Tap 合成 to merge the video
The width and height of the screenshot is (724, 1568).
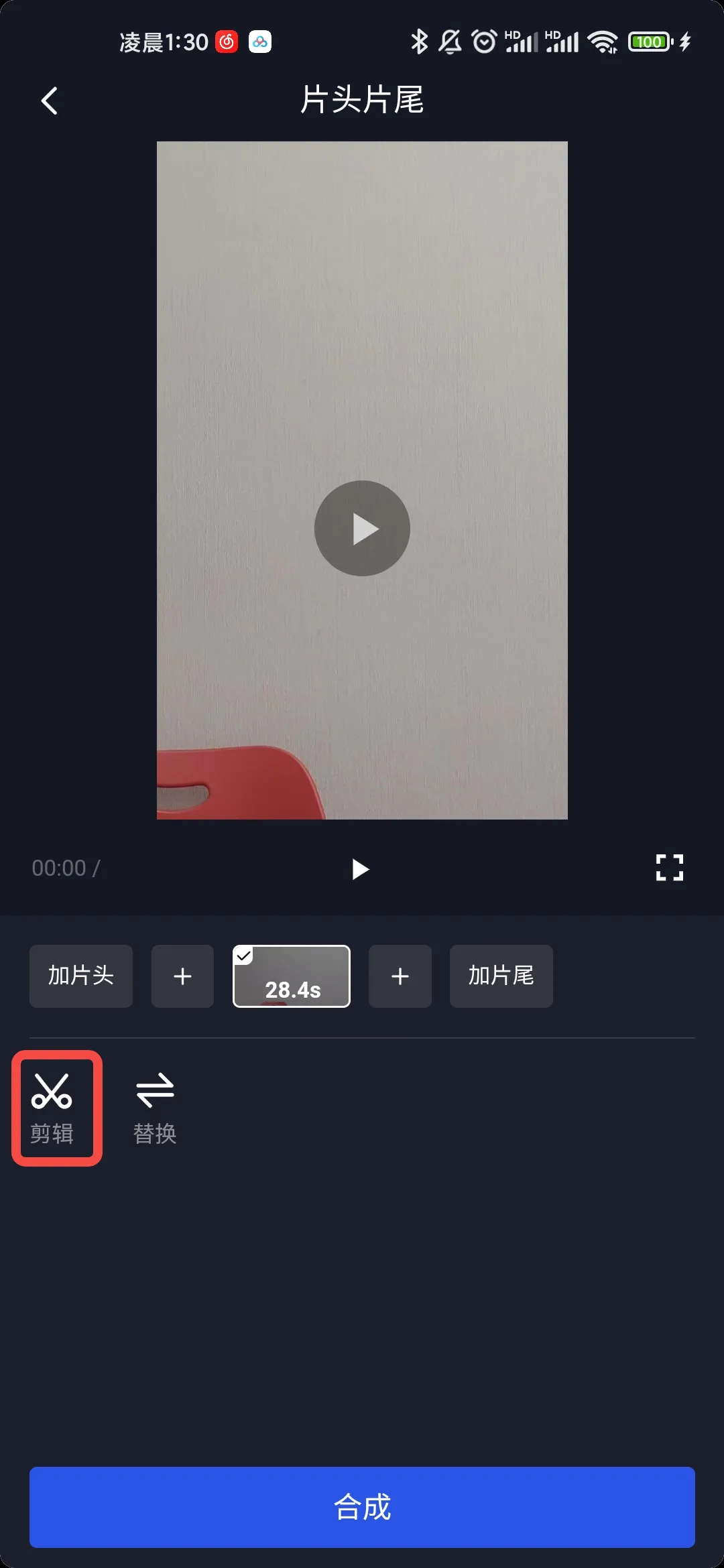pos(362,1507)
